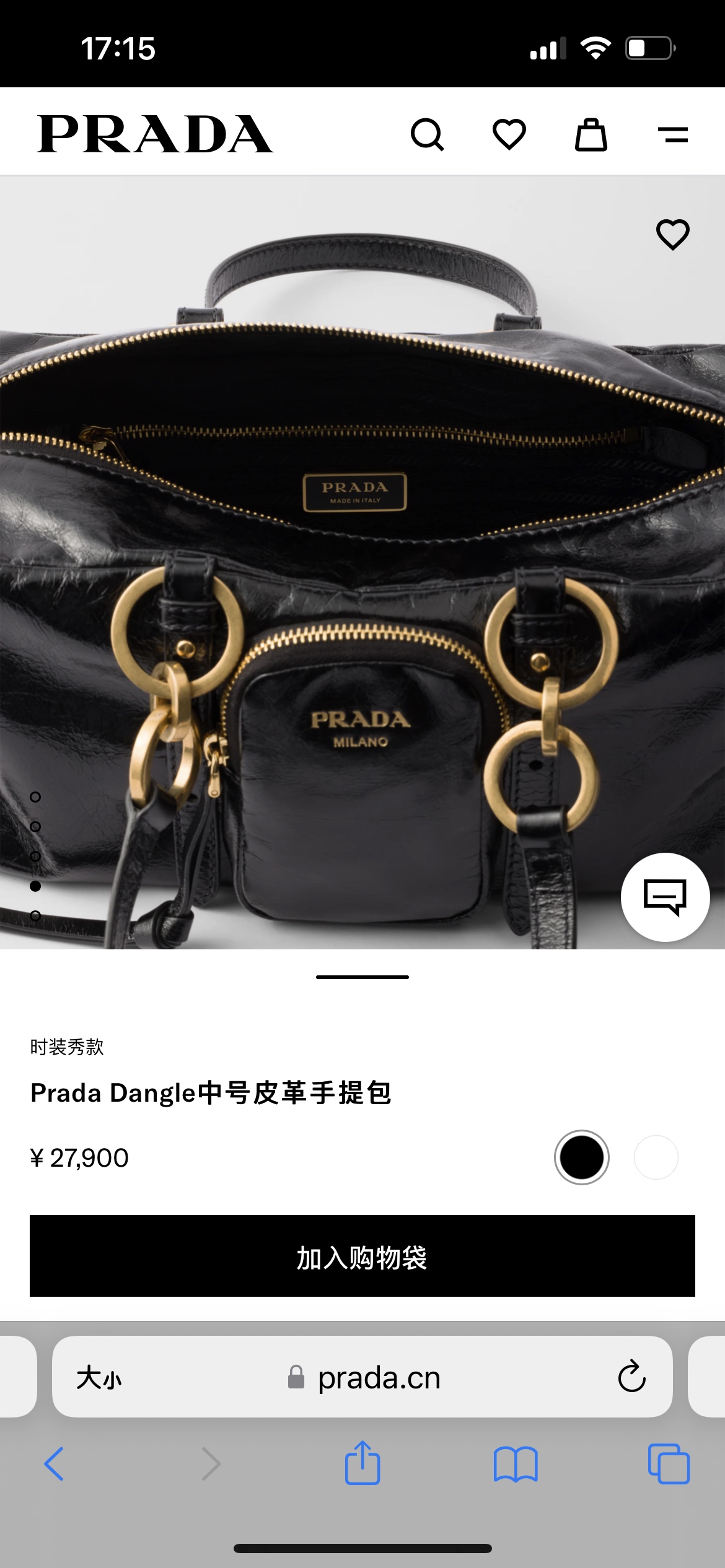This screenshot has height=1568, width=725.
Task: Open the shopping bag icon
Action: pyautogui.click(x=591, y=134)
